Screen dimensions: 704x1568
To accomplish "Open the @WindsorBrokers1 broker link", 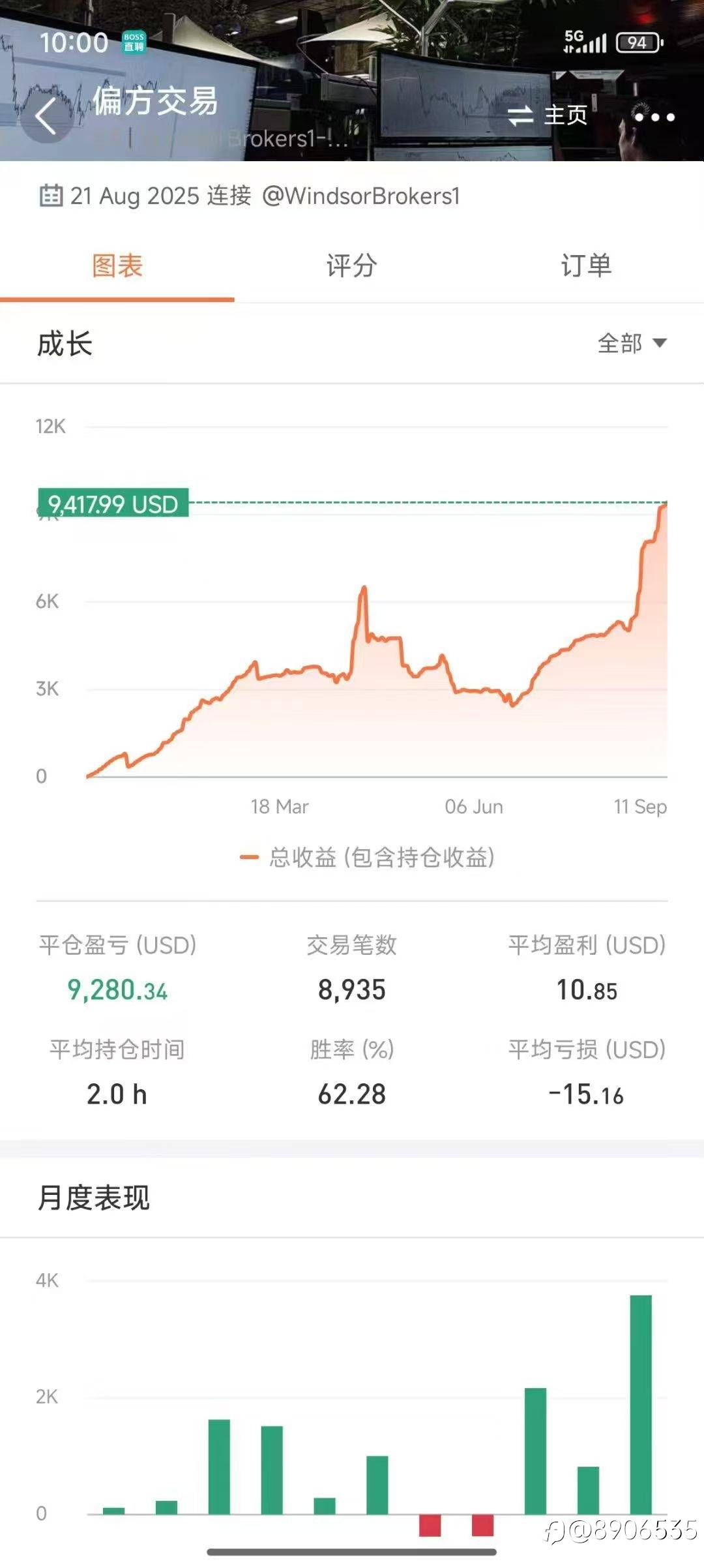I will coord(361,196).
